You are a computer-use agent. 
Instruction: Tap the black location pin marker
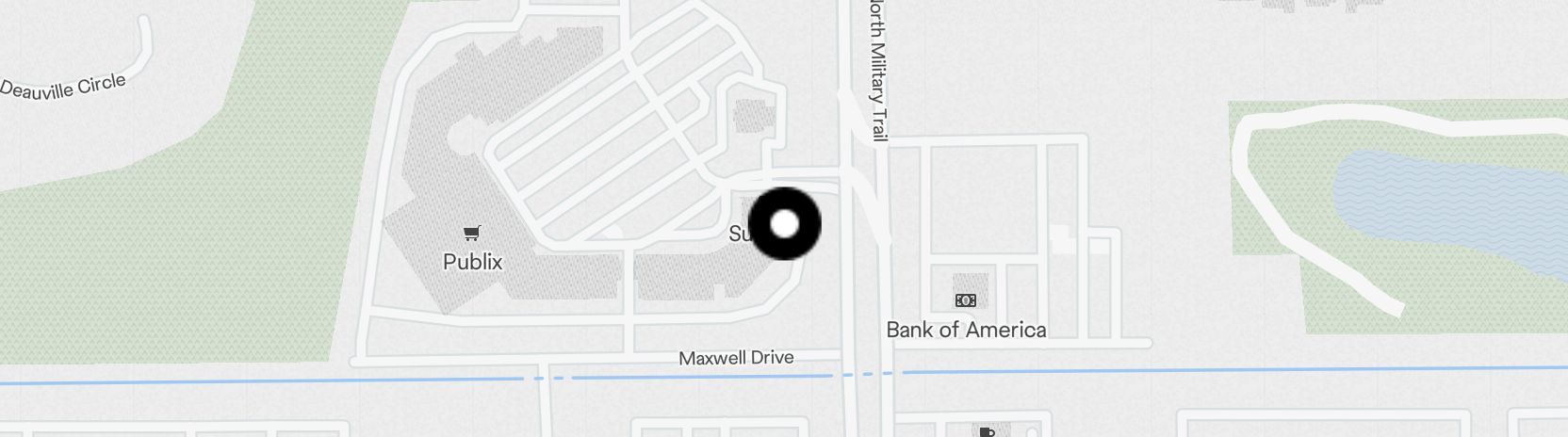coord(784,224)
